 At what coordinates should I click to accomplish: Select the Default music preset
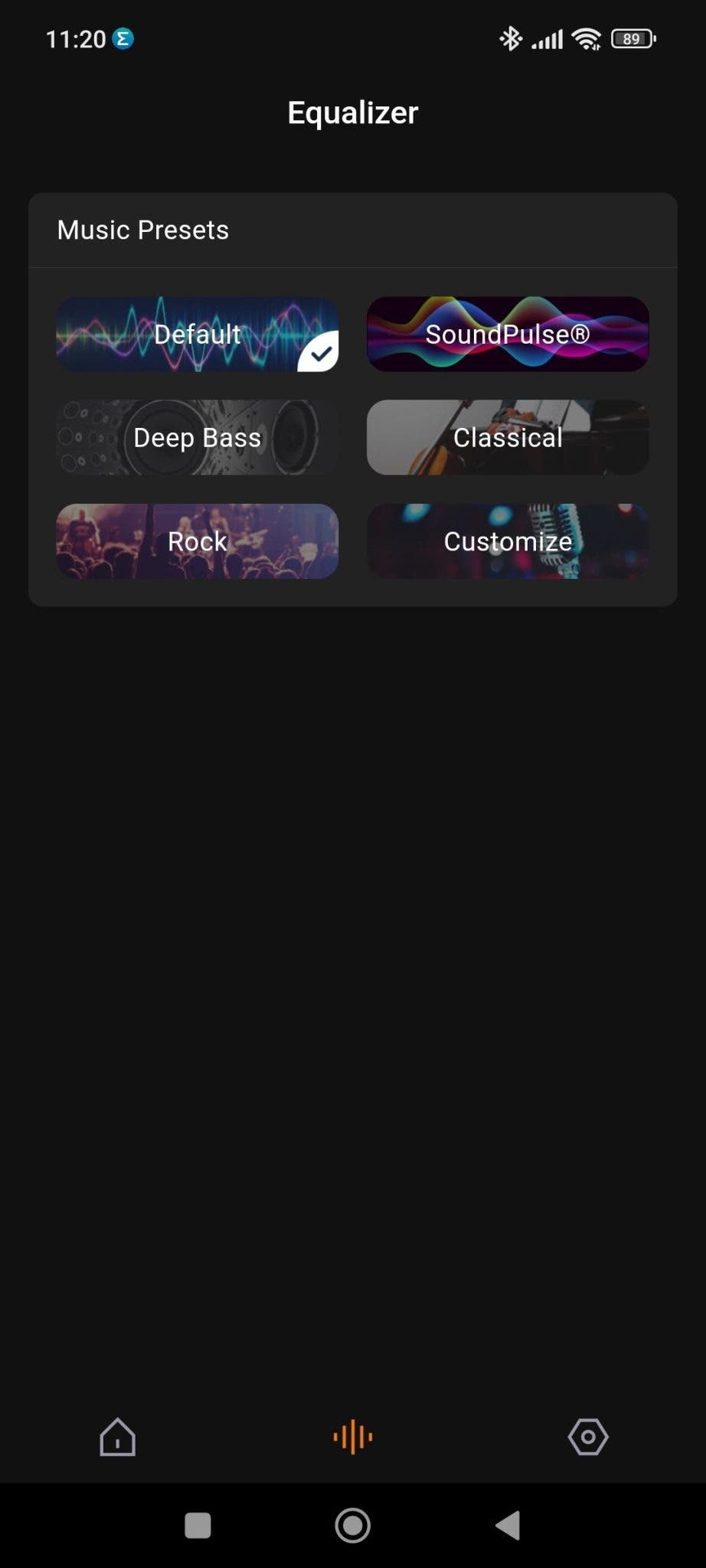pyautogui.click(x=198, y=334)
